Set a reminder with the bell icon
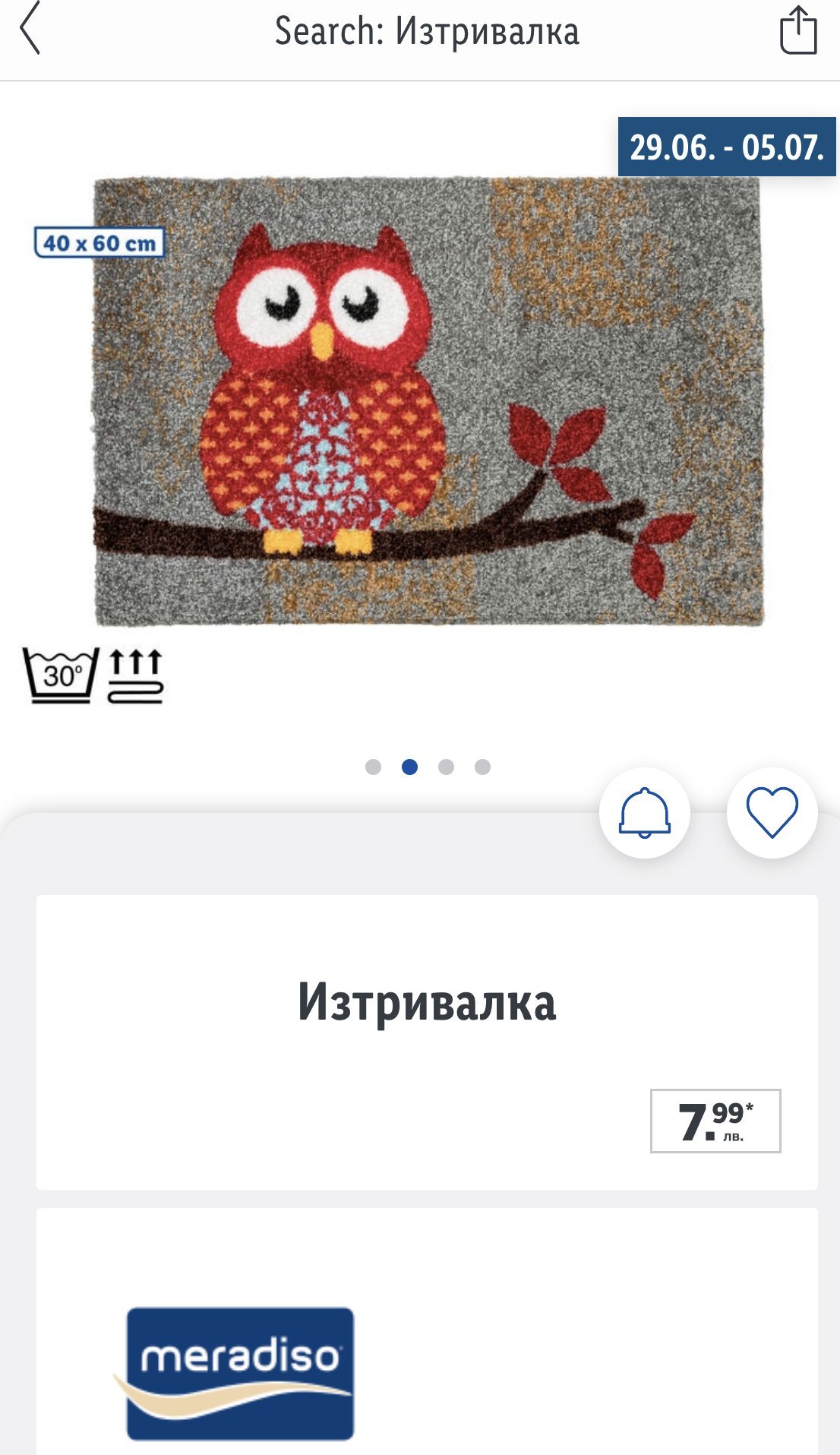 (645, 813)
